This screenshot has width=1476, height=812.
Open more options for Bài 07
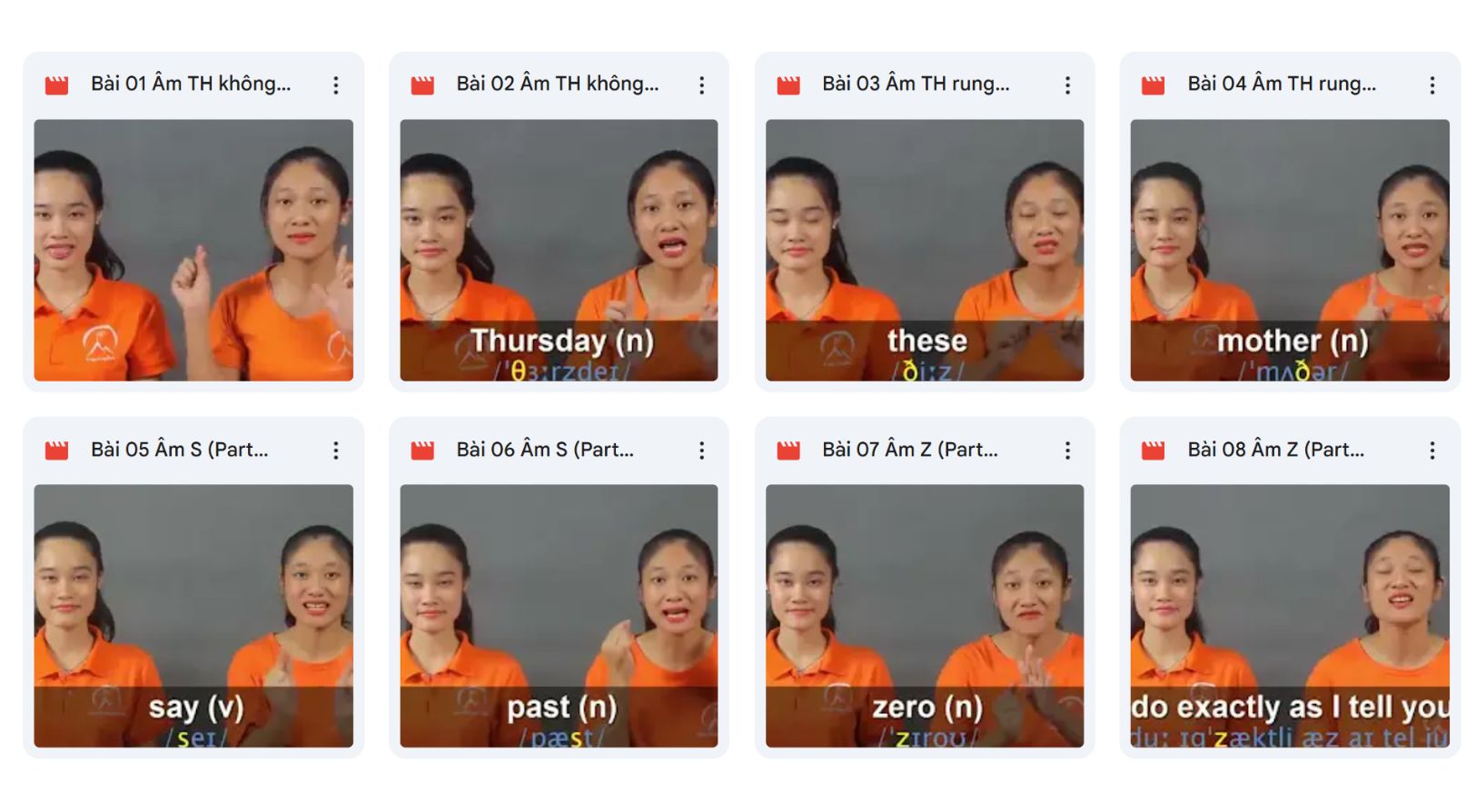[1067, 451]
